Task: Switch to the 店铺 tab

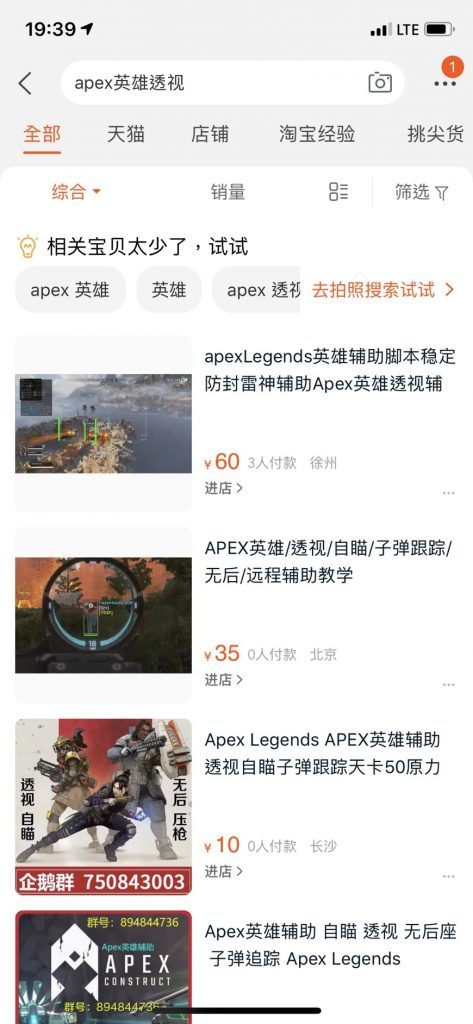Action: 210,134
